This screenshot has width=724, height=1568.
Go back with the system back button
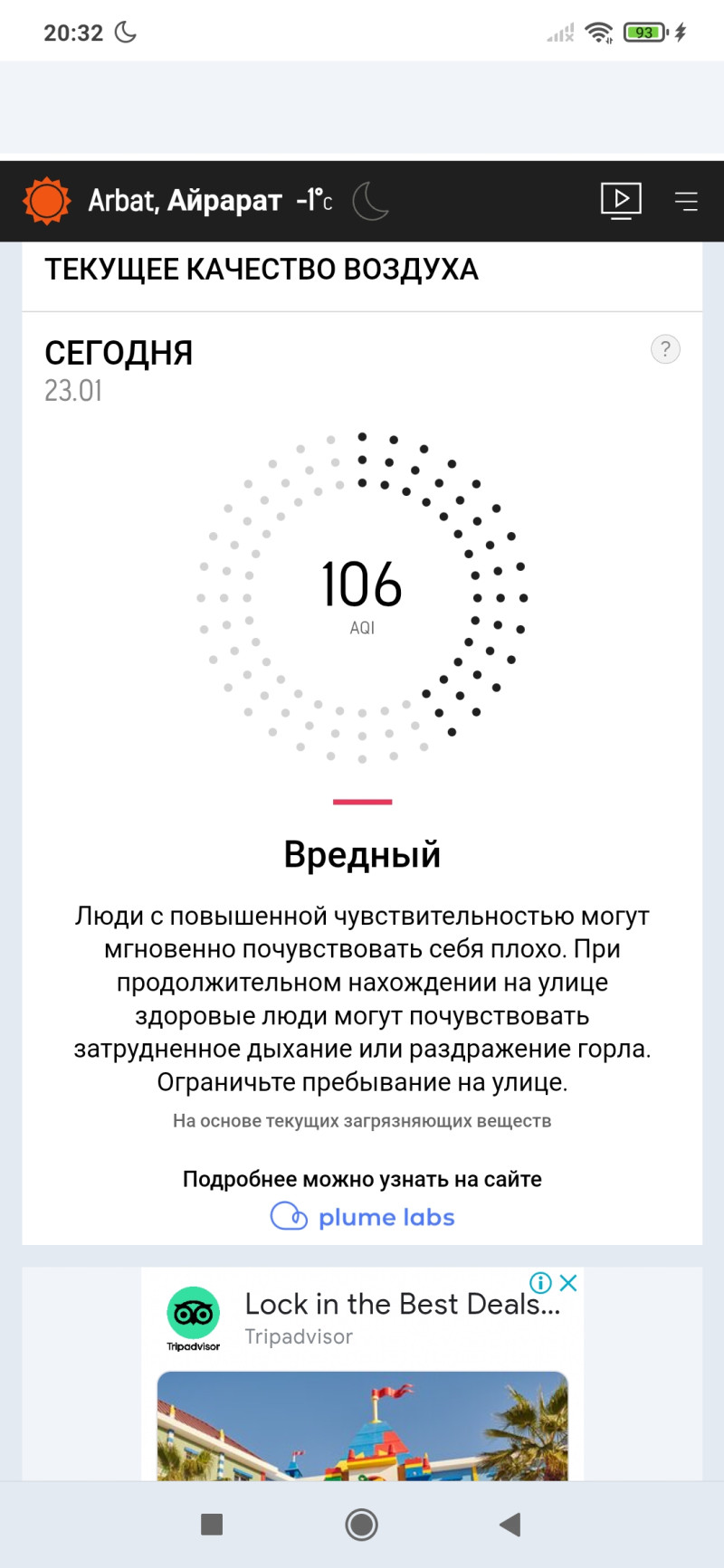(510, 1525)
